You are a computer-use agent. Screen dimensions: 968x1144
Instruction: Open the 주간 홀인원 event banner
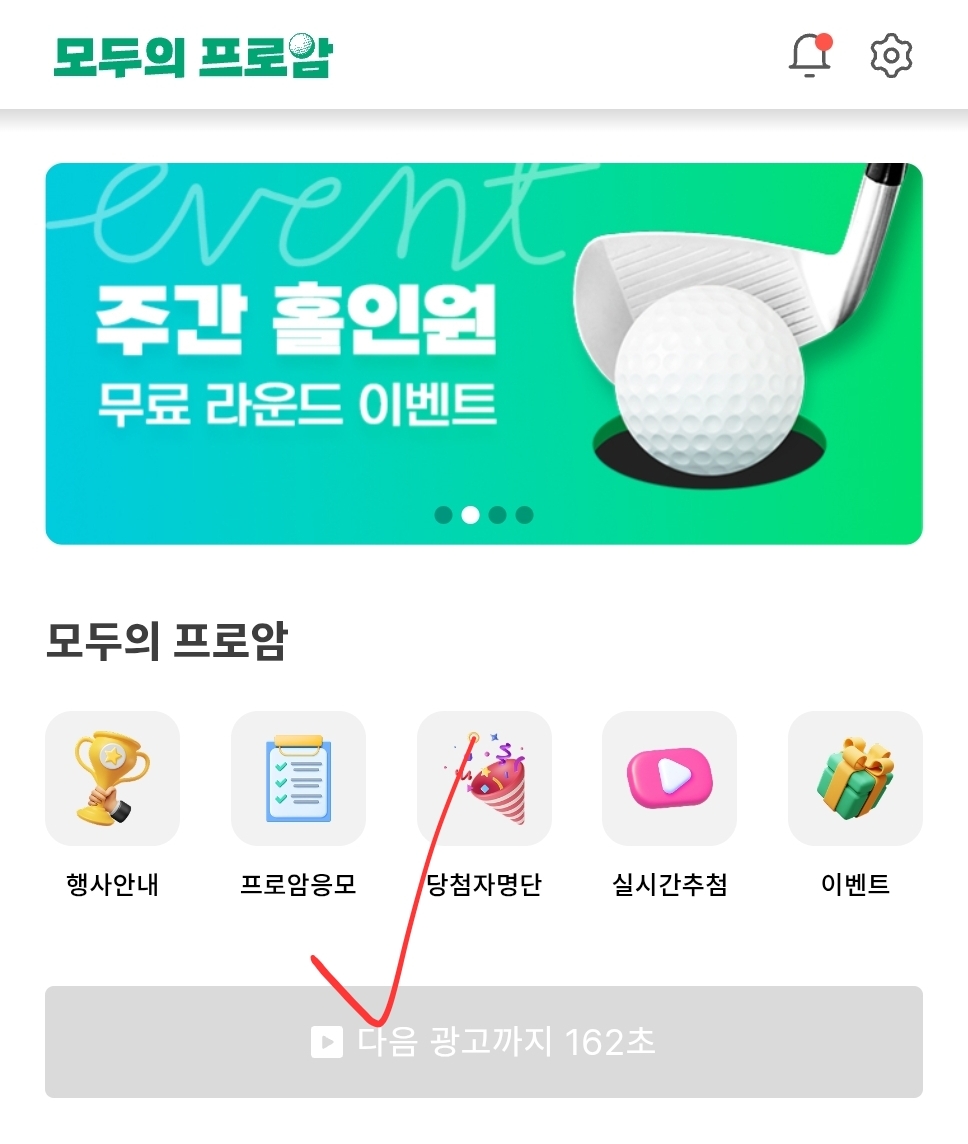(483, 353)
